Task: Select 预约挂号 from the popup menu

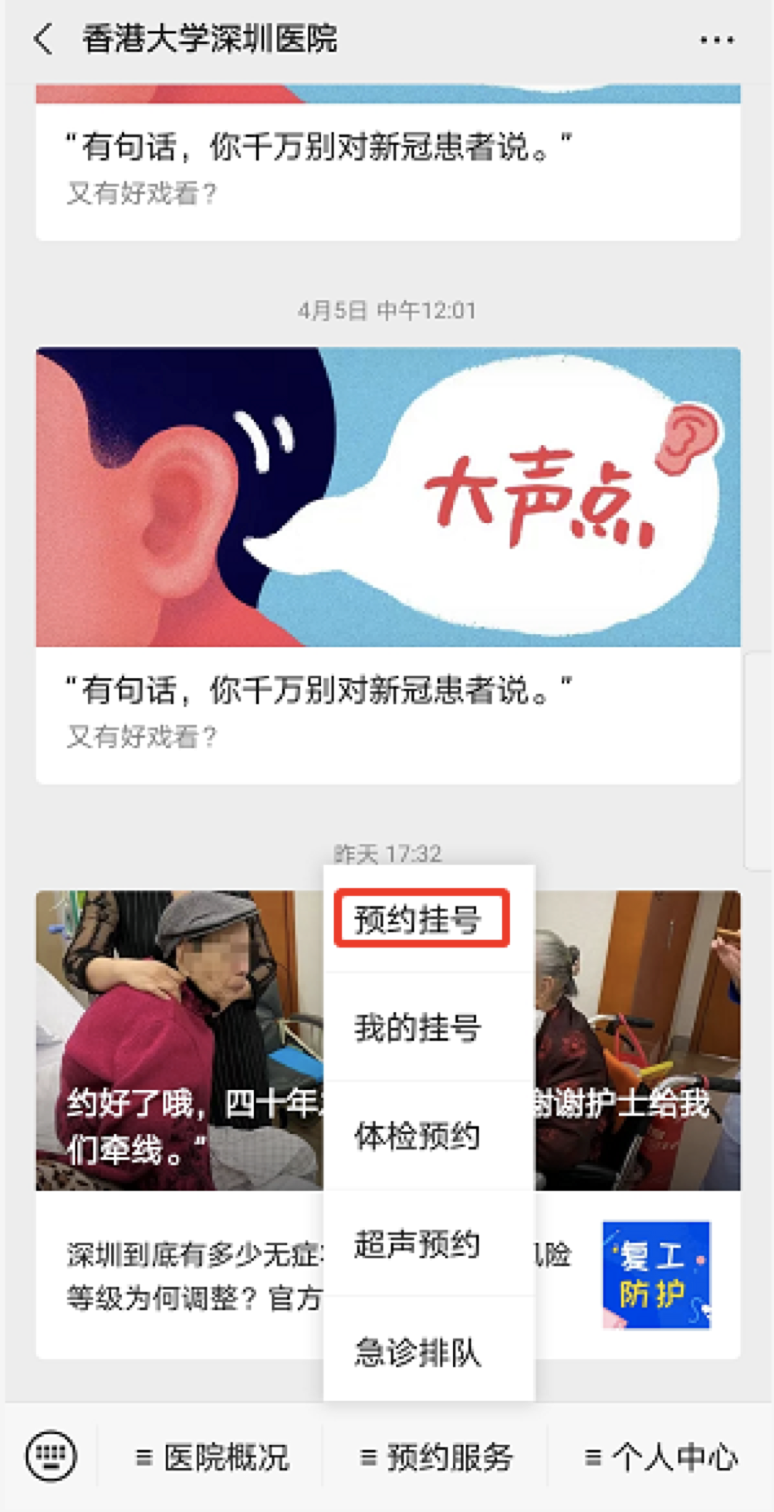Action: pyautogui.click(x=421, y=918)
